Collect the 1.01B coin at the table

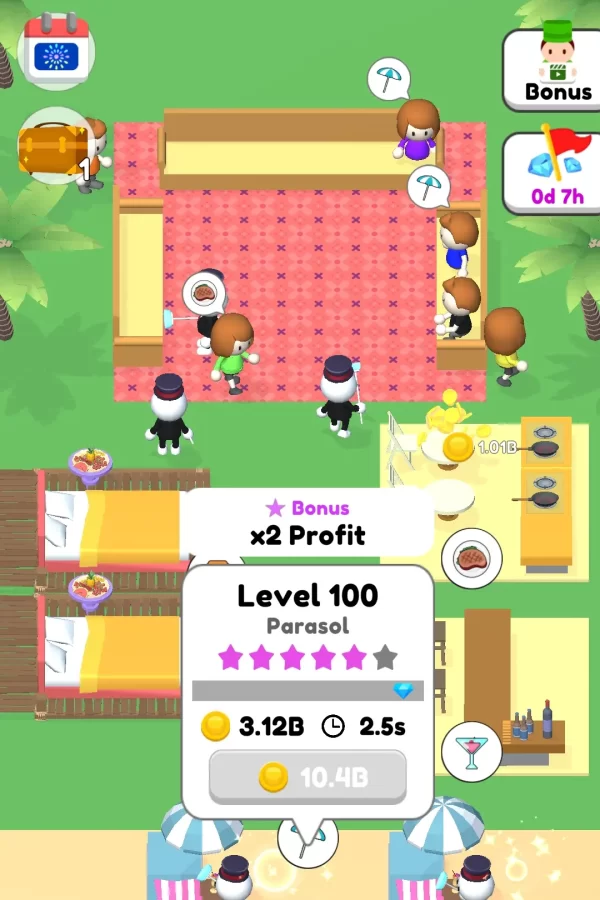point(459,446)
